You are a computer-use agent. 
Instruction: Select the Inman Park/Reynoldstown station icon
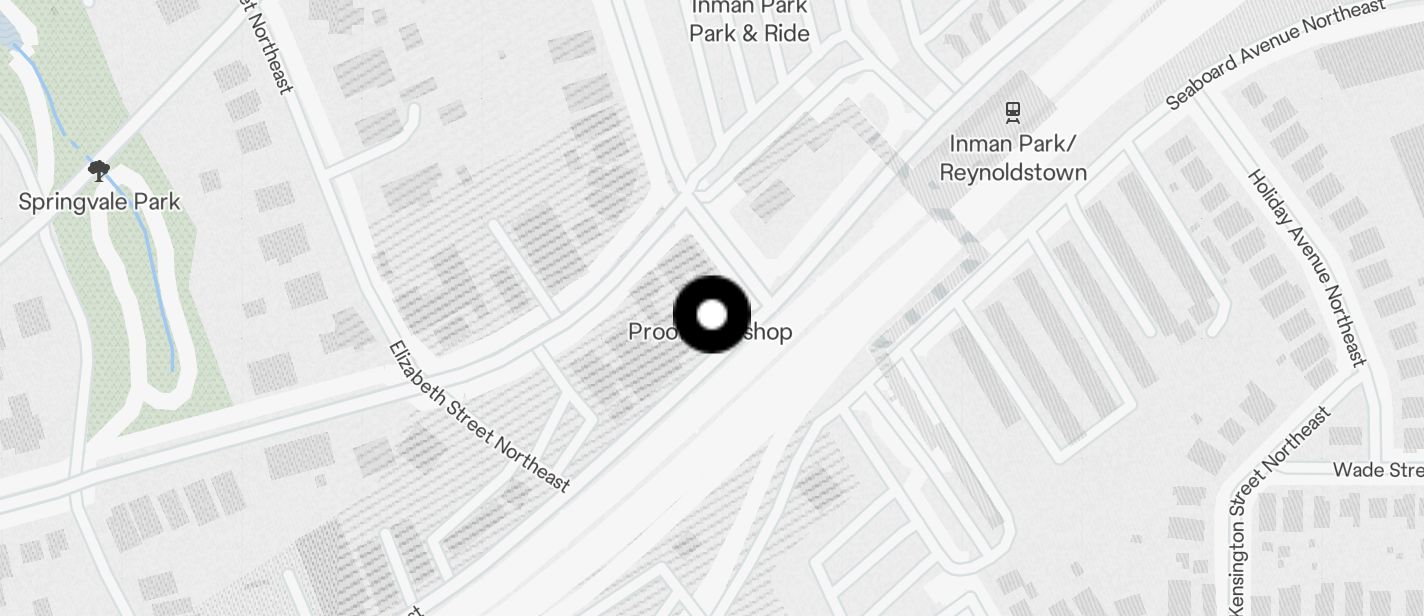click(x=1013, y=111)
